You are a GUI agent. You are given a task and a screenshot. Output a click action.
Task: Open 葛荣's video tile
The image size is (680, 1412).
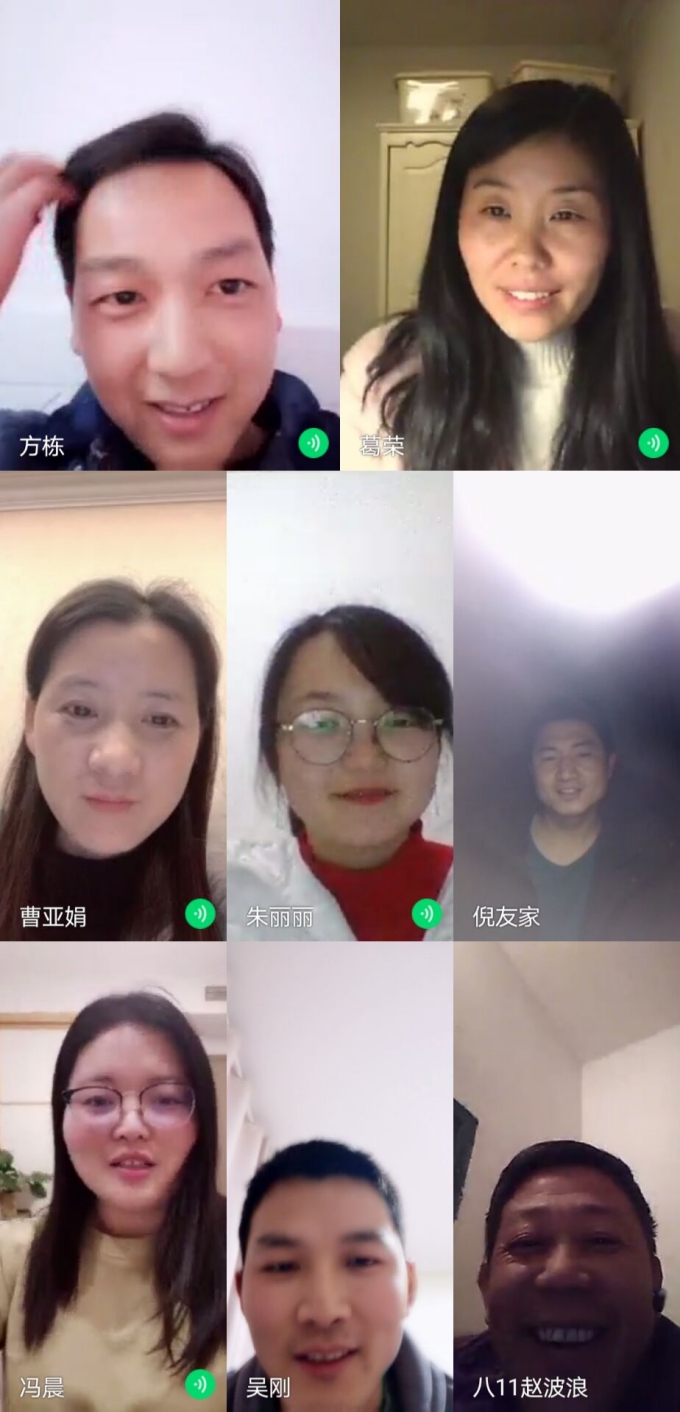pyautogui.click(x=510, y=235)
